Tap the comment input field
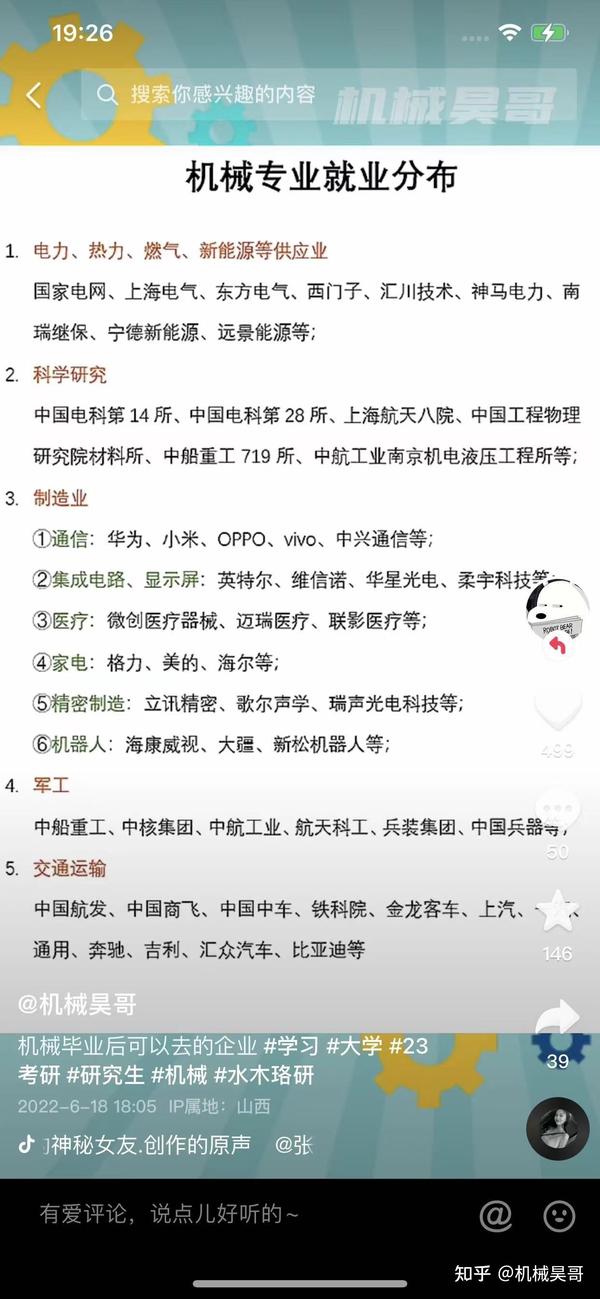600x1299 pixels. [x=200, y=1214]
